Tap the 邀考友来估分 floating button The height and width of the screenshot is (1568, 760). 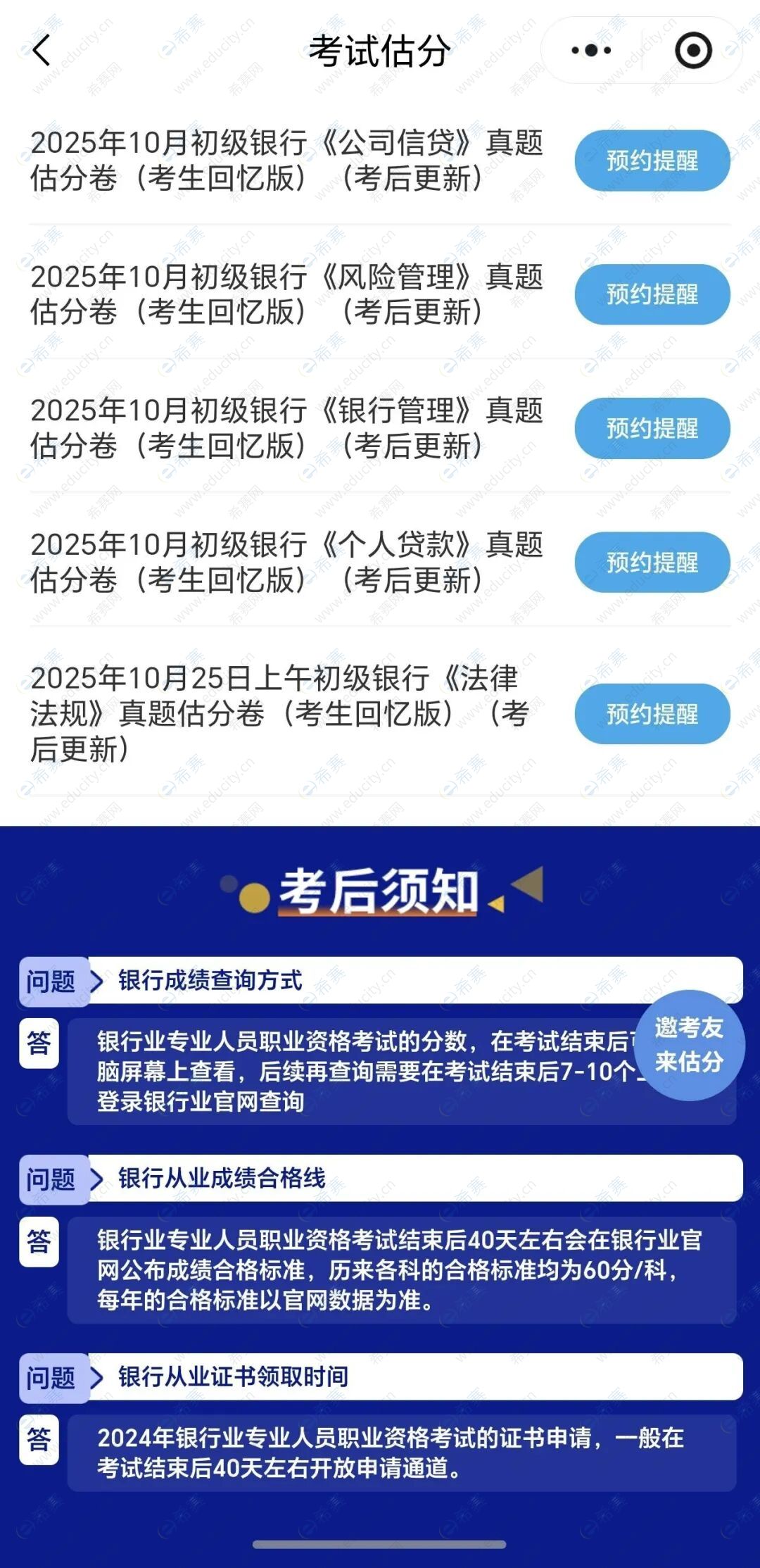pos(689,1045)
